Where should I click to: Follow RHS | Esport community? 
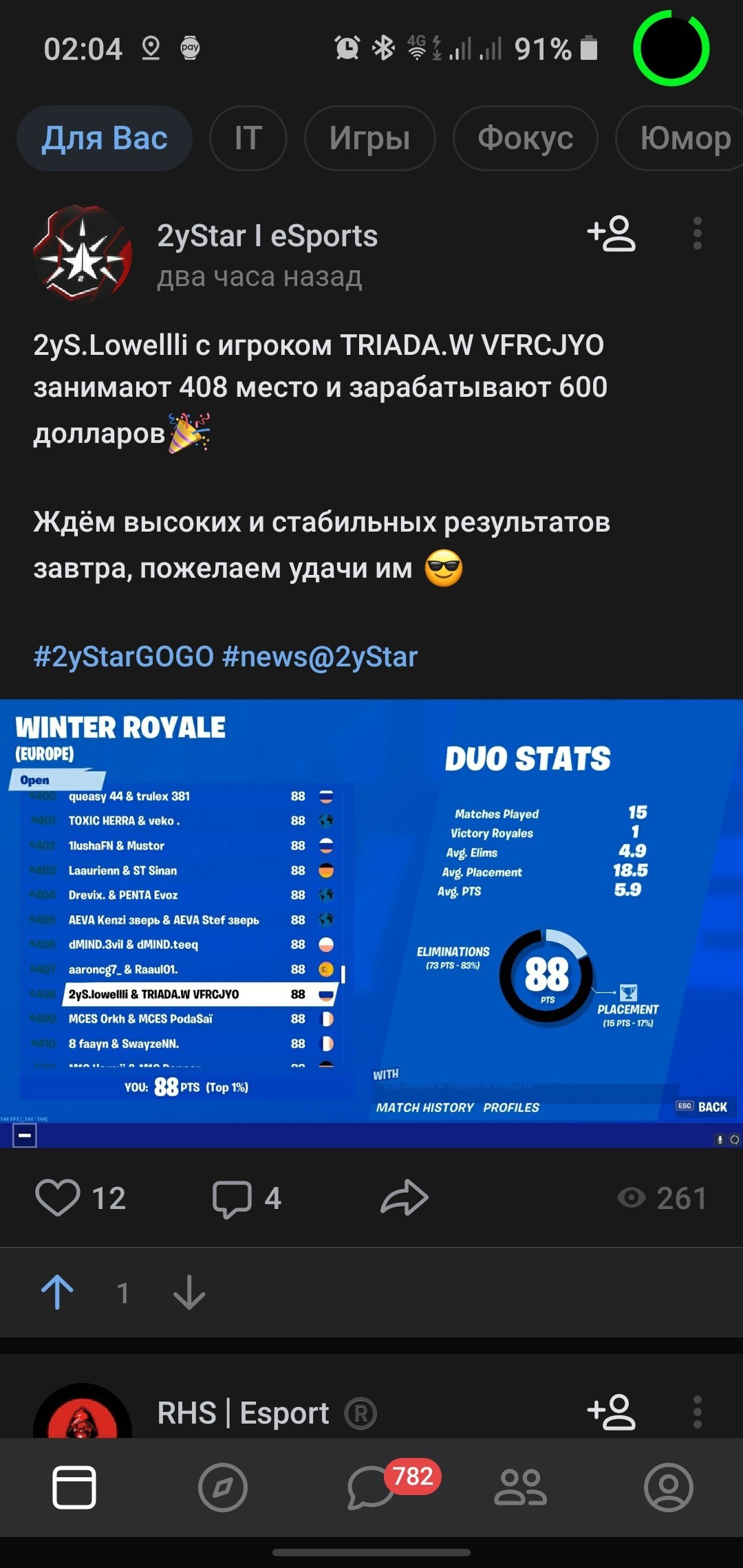612,1413
